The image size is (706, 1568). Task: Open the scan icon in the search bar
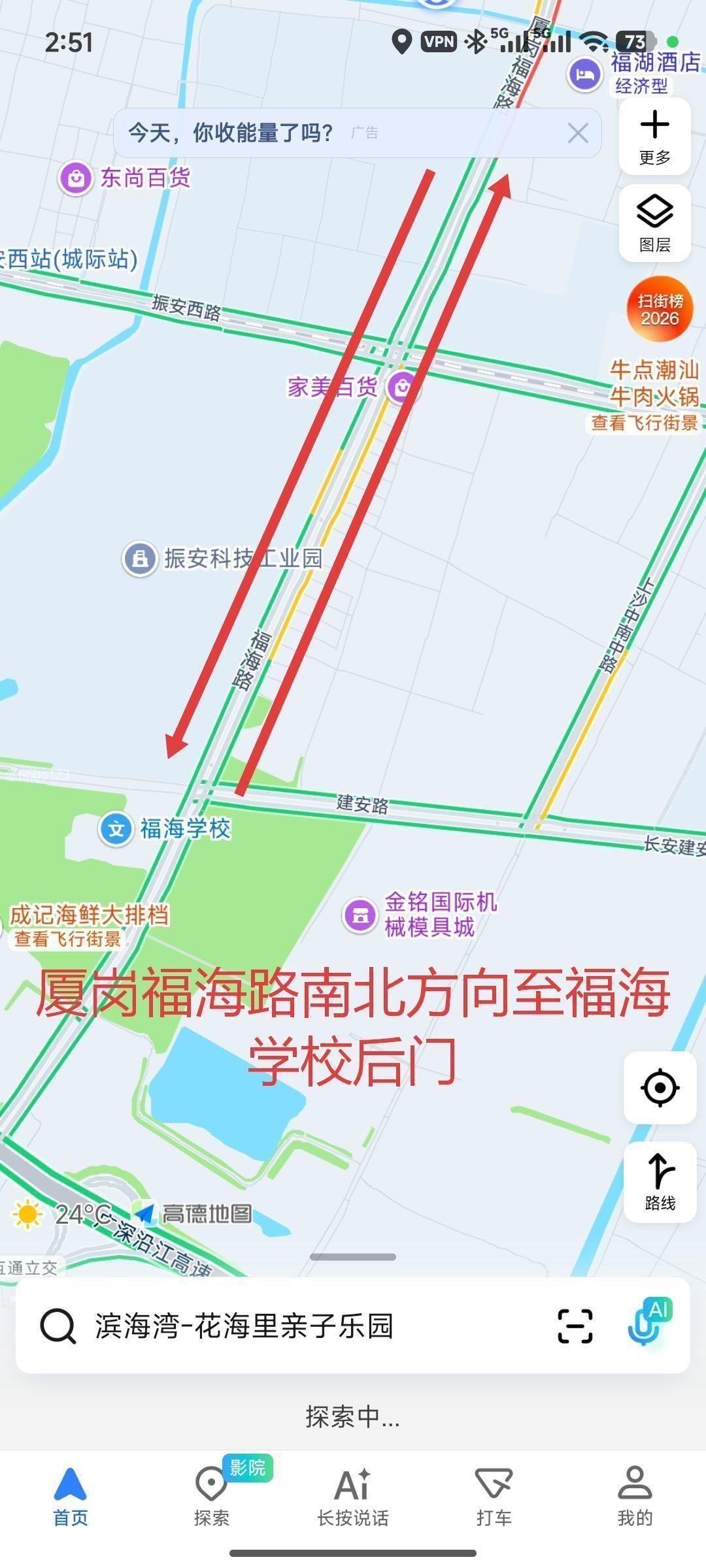click(575, 1326)
